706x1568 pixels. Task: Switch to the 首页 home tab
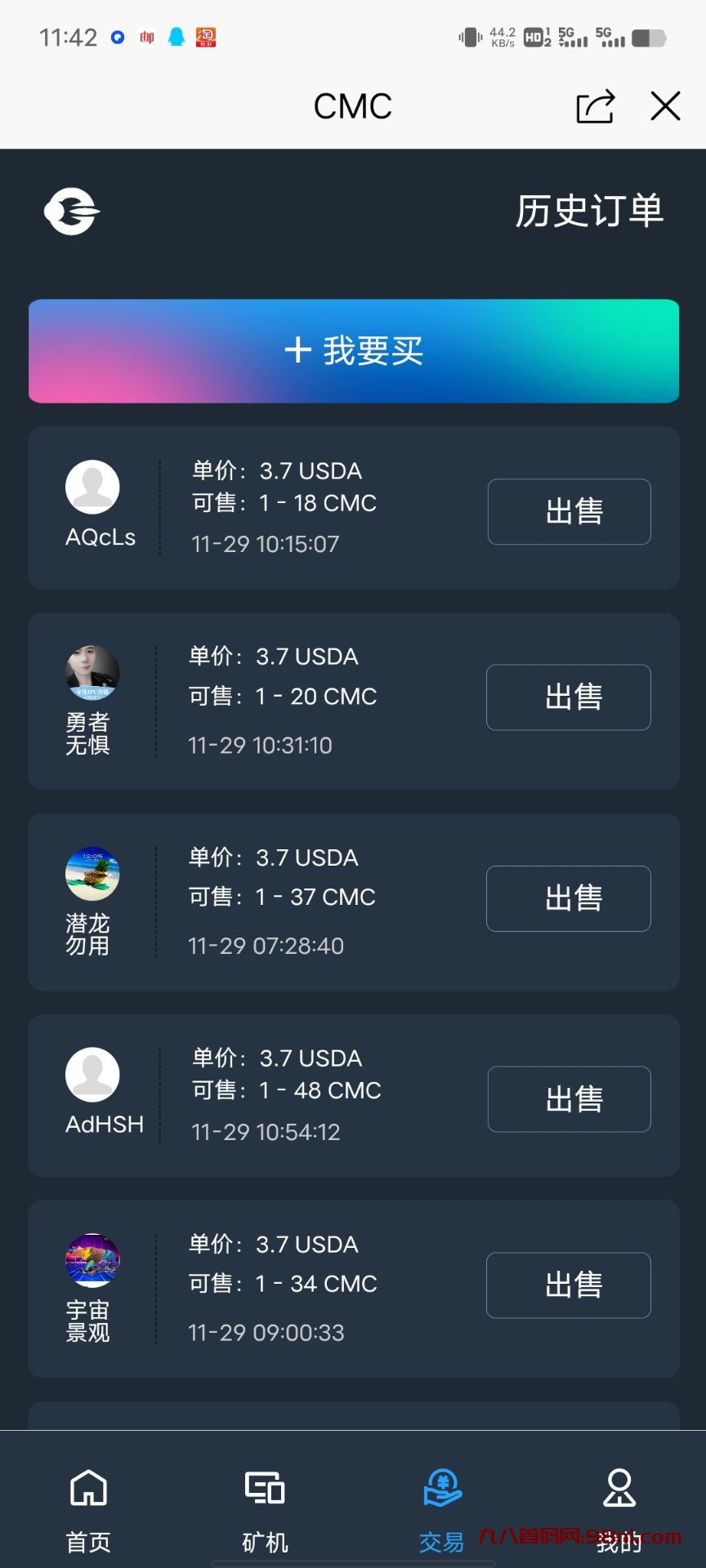point(88,1509)
